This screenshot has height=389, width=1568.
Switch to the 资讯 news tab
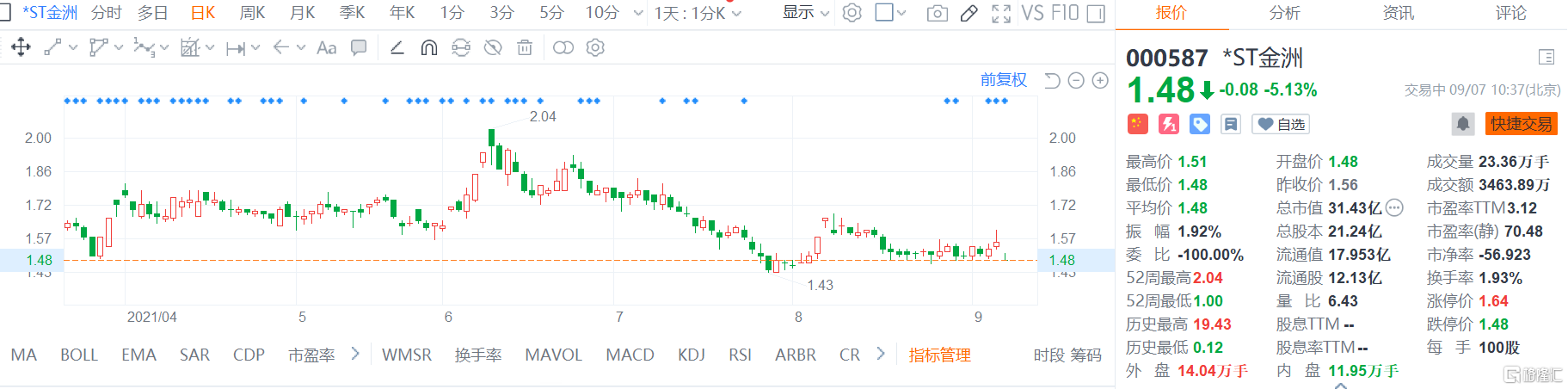[x=1398, y=13]
